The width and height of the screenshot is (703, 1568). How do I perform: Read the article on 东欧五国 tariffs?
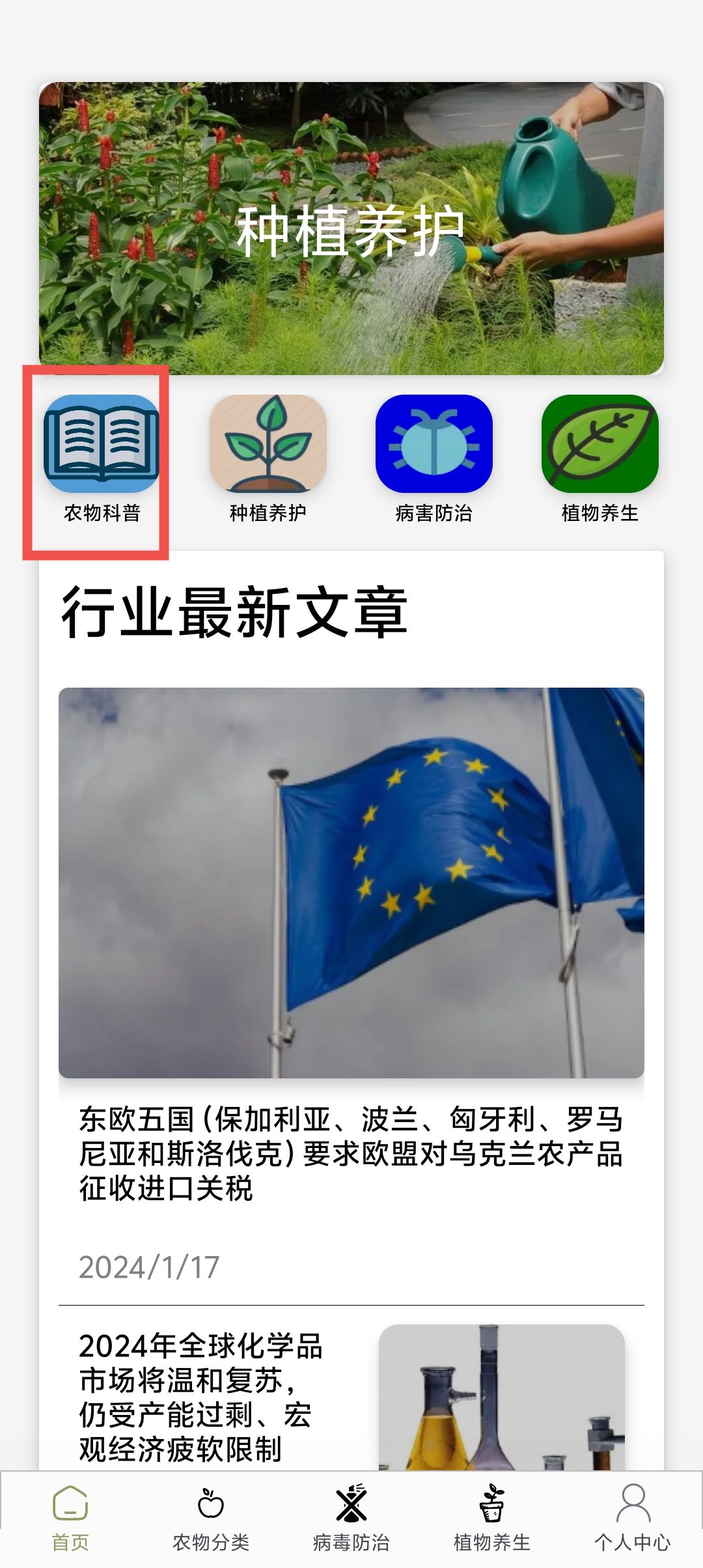point(351,1153)
